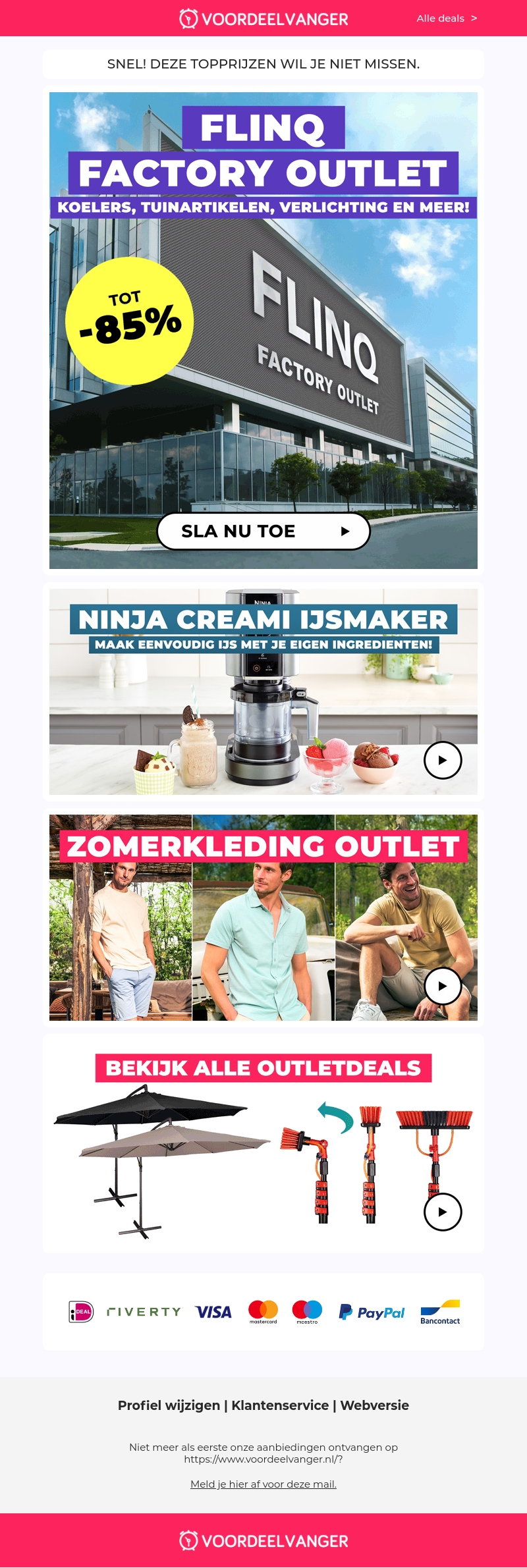Open the Ninja Creami ijsmaker banner
Image resolution: width=527 pixels, height=1568 pixels.
tap(263, 691)
